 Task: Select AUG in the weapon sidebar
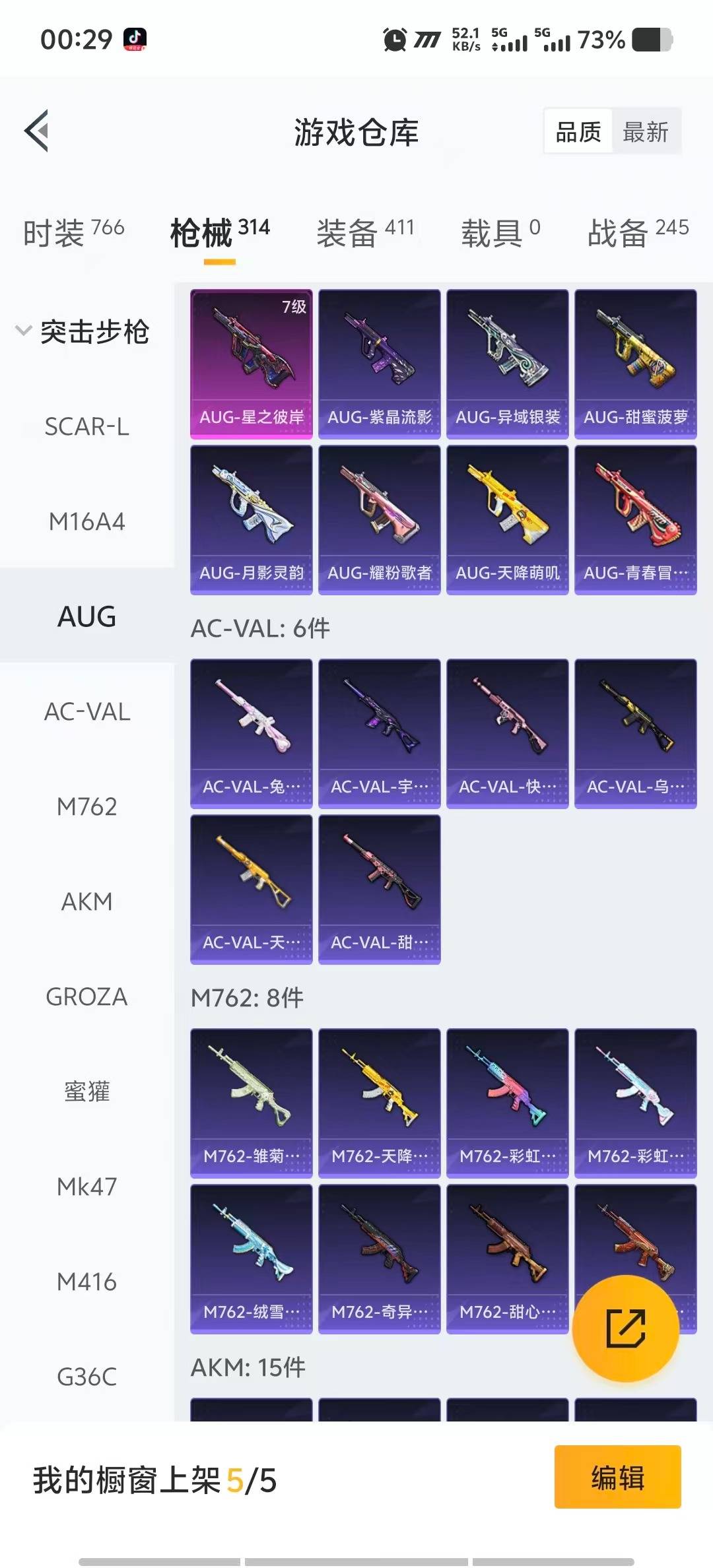click(x=86, y=618)
